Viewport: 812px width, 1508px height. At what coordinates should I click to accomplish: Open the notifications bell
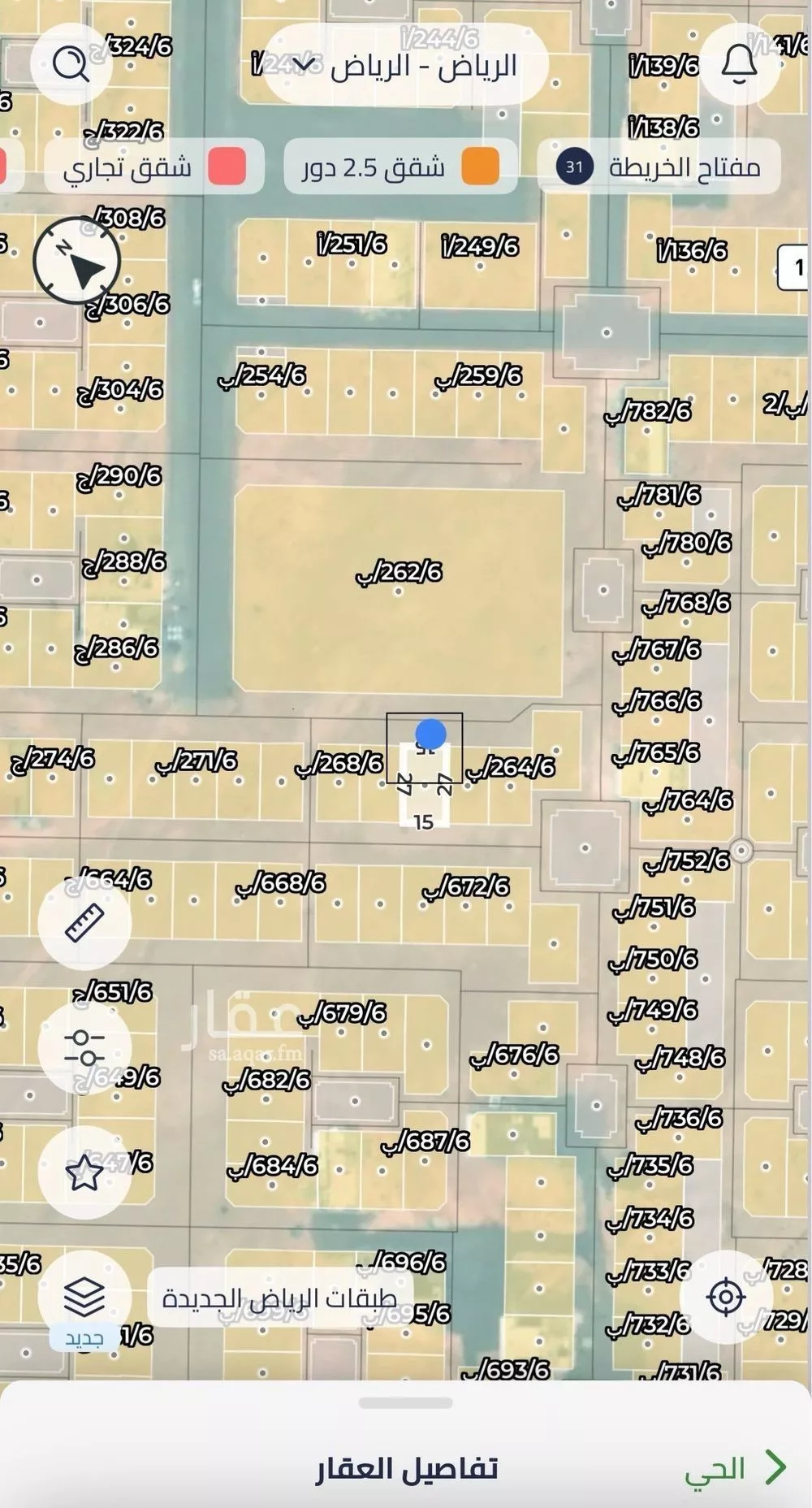pyautogui.click(x=739, y=63)
